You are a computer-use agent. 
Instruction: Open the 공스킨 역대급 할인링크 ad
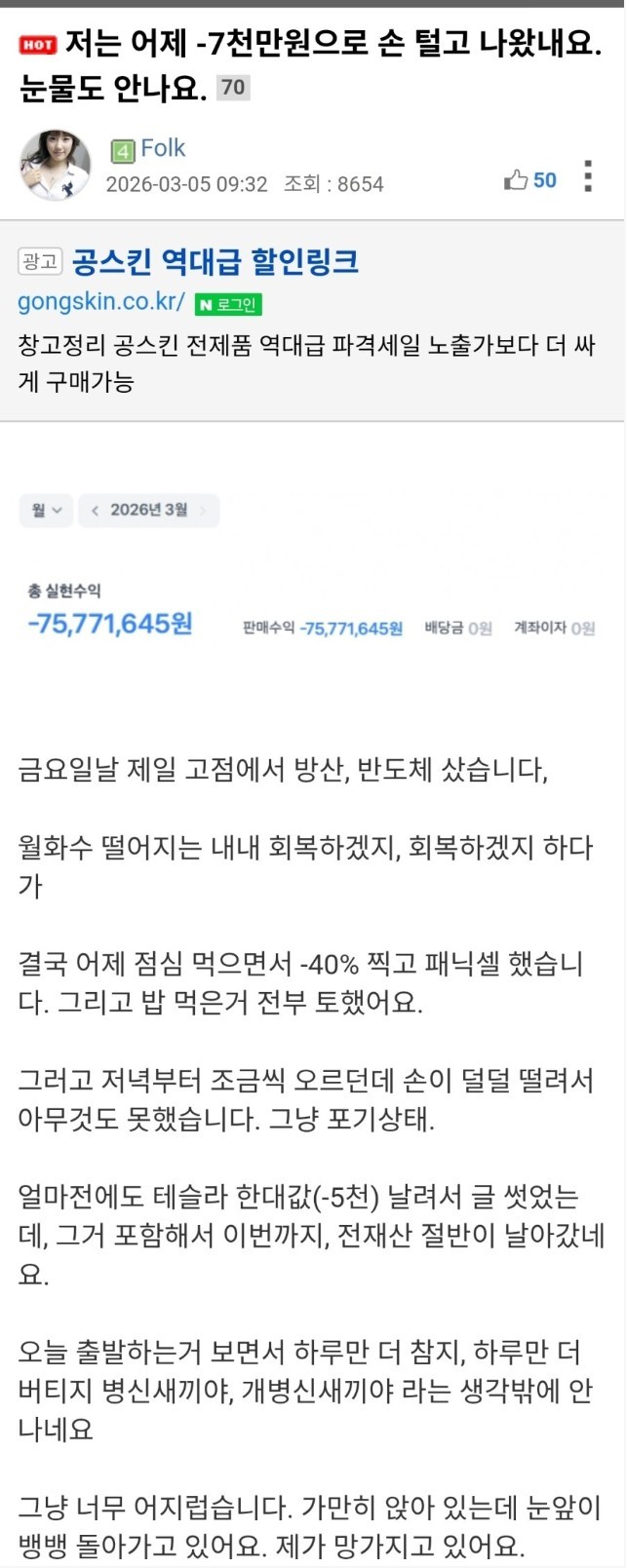coord(215,261)
